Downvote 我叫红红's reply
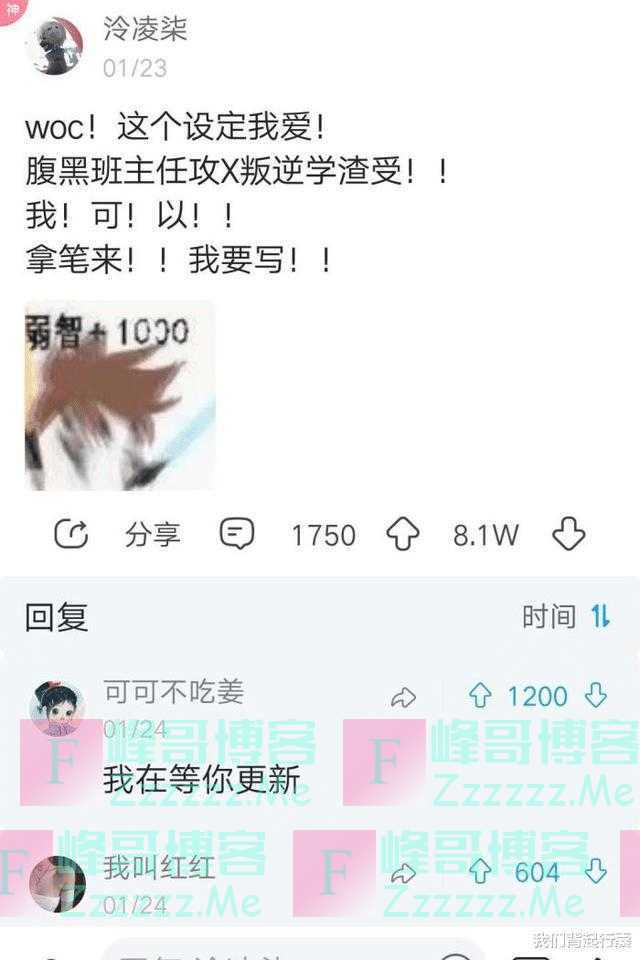Image resolution: width=640 pixels, height=960 pixels. pyautogui.click(x=596, y=872)
